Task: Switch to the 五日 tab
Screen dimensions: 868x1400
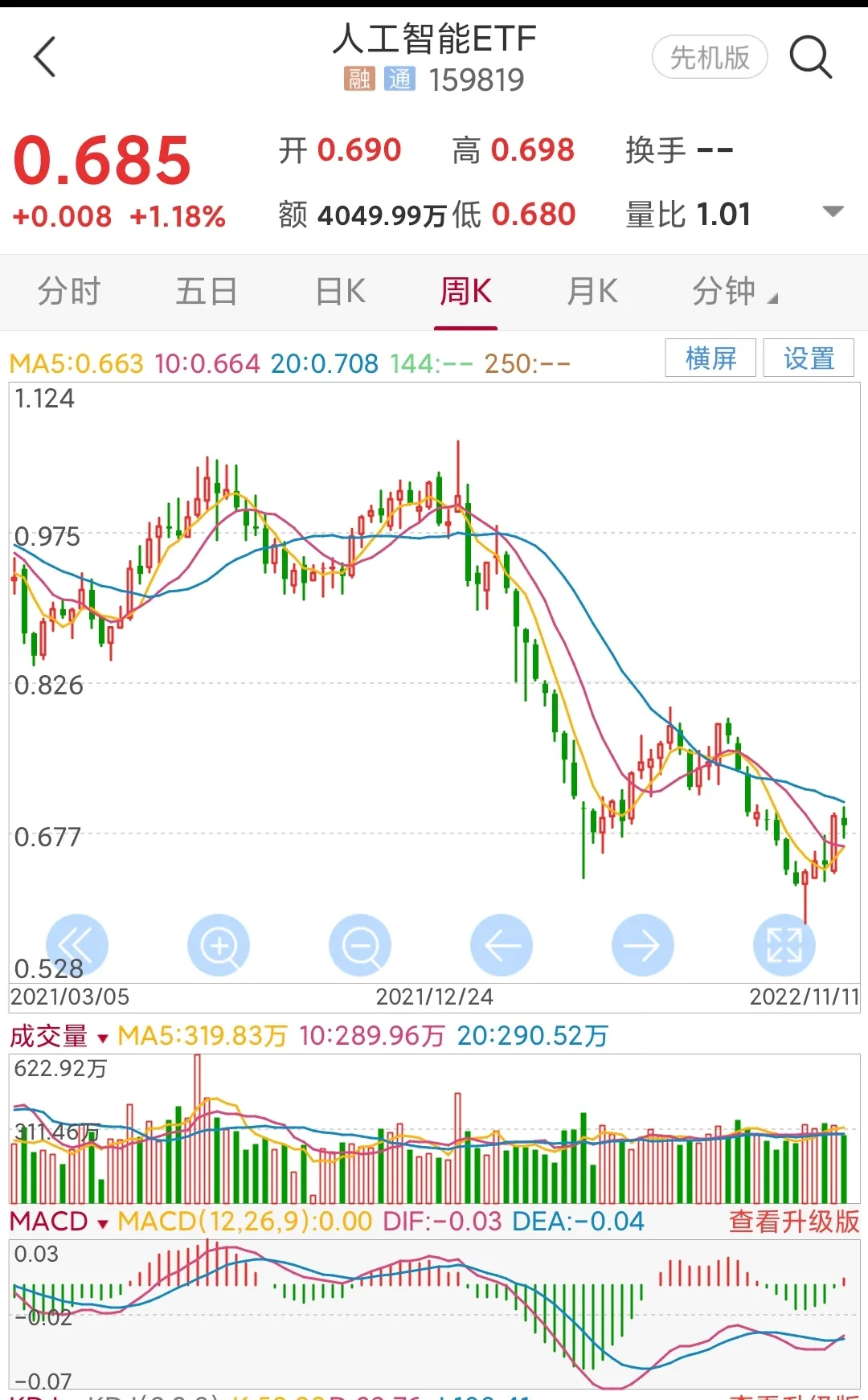Action: (207, 292)
